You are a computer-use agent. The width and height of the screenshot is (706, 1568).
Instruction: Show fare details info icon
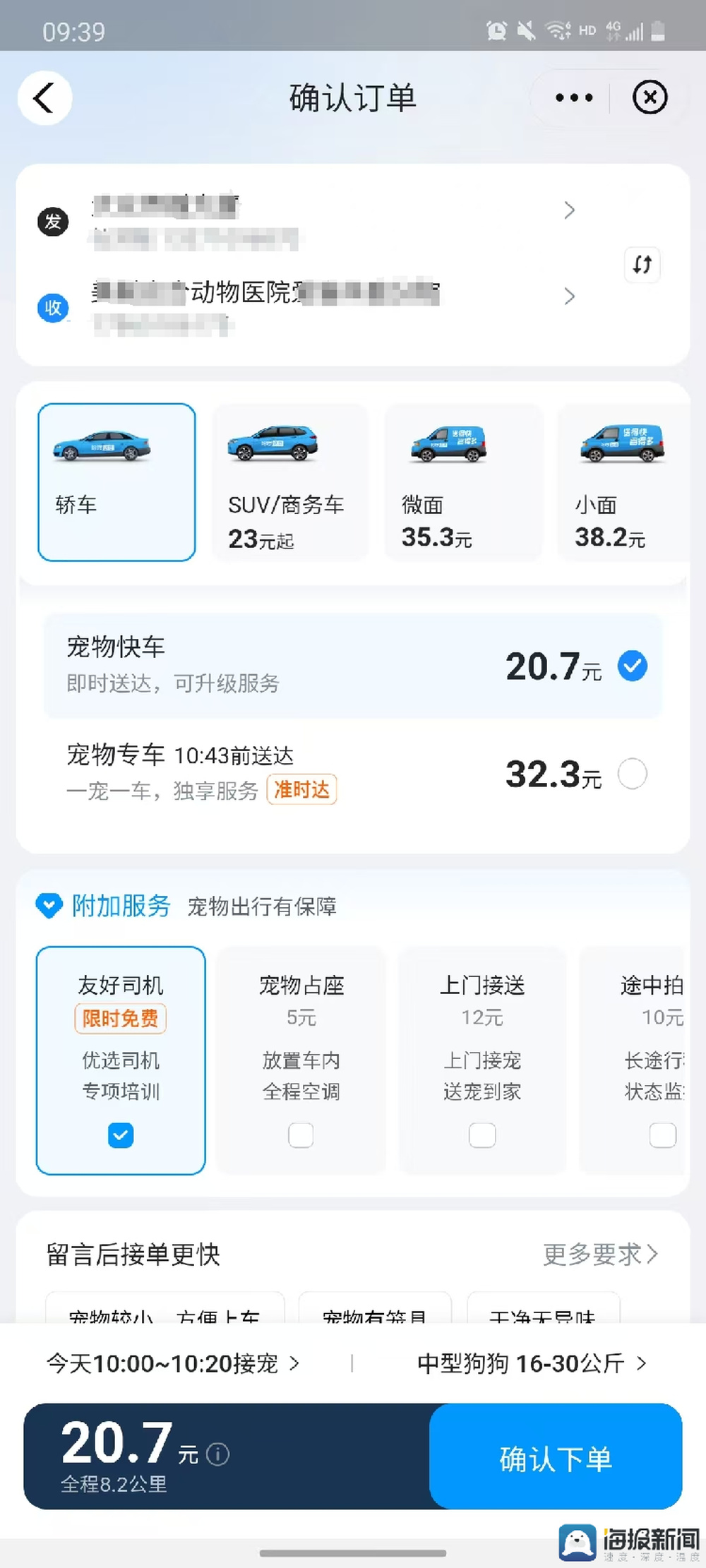pos(217,1454)
